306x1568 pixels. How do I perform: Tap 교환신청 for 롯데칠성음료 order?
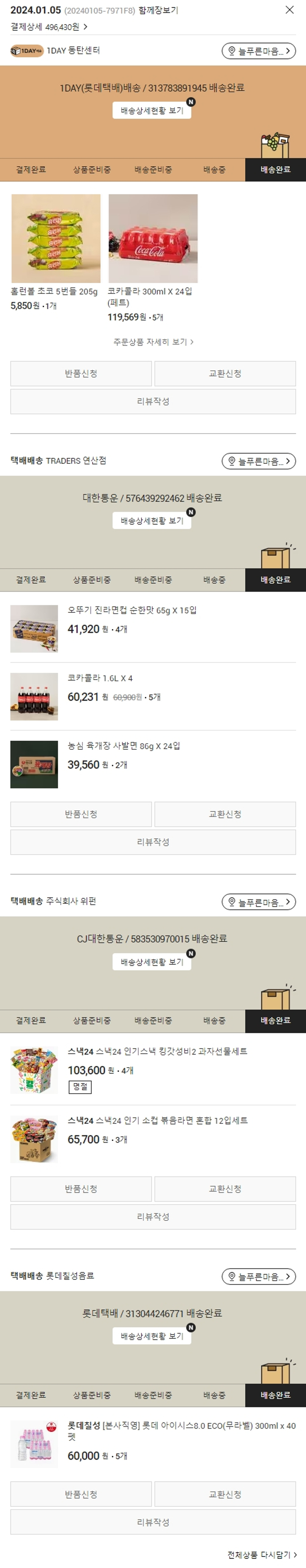coord(225,1494)
